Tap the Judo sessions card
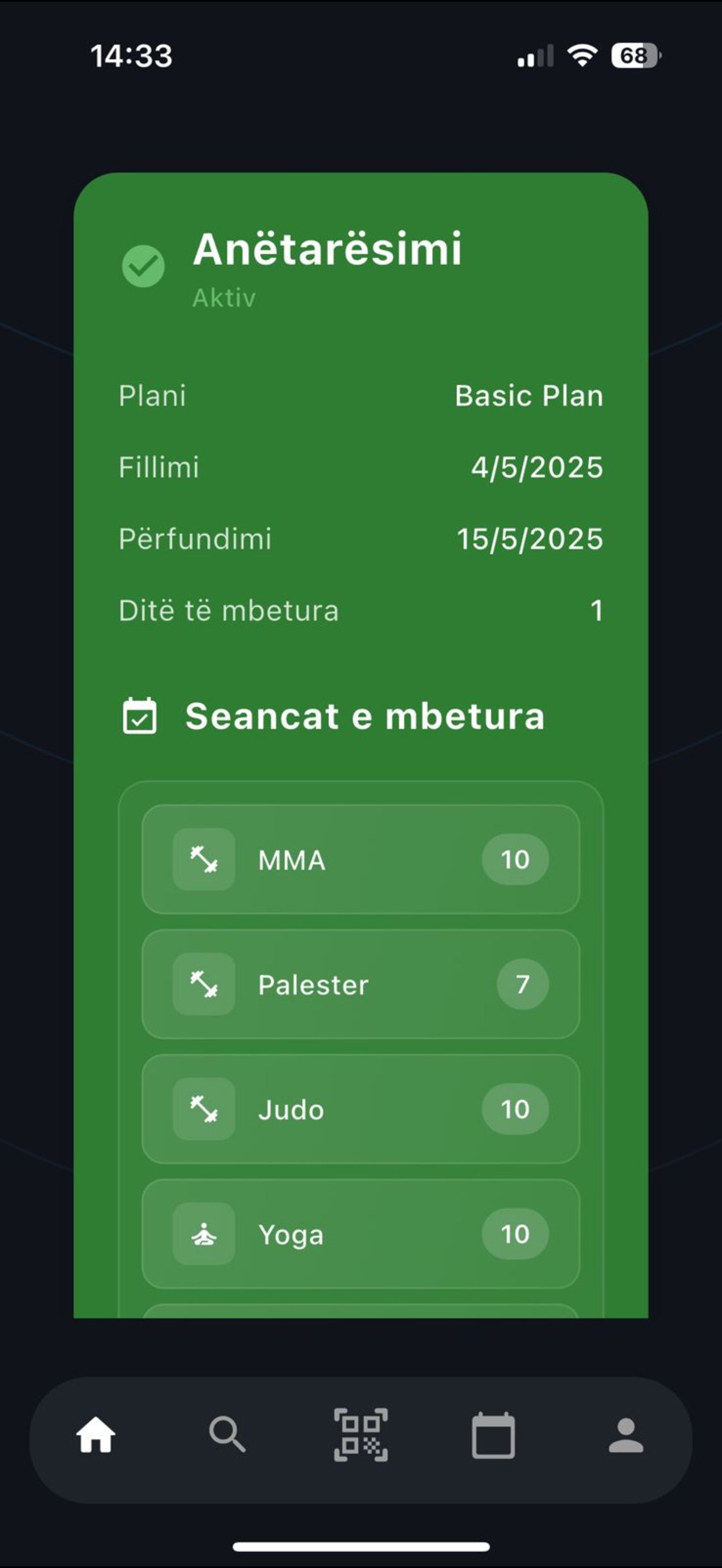Screen dimensions: 722x1568 (x=360, y=1109)
